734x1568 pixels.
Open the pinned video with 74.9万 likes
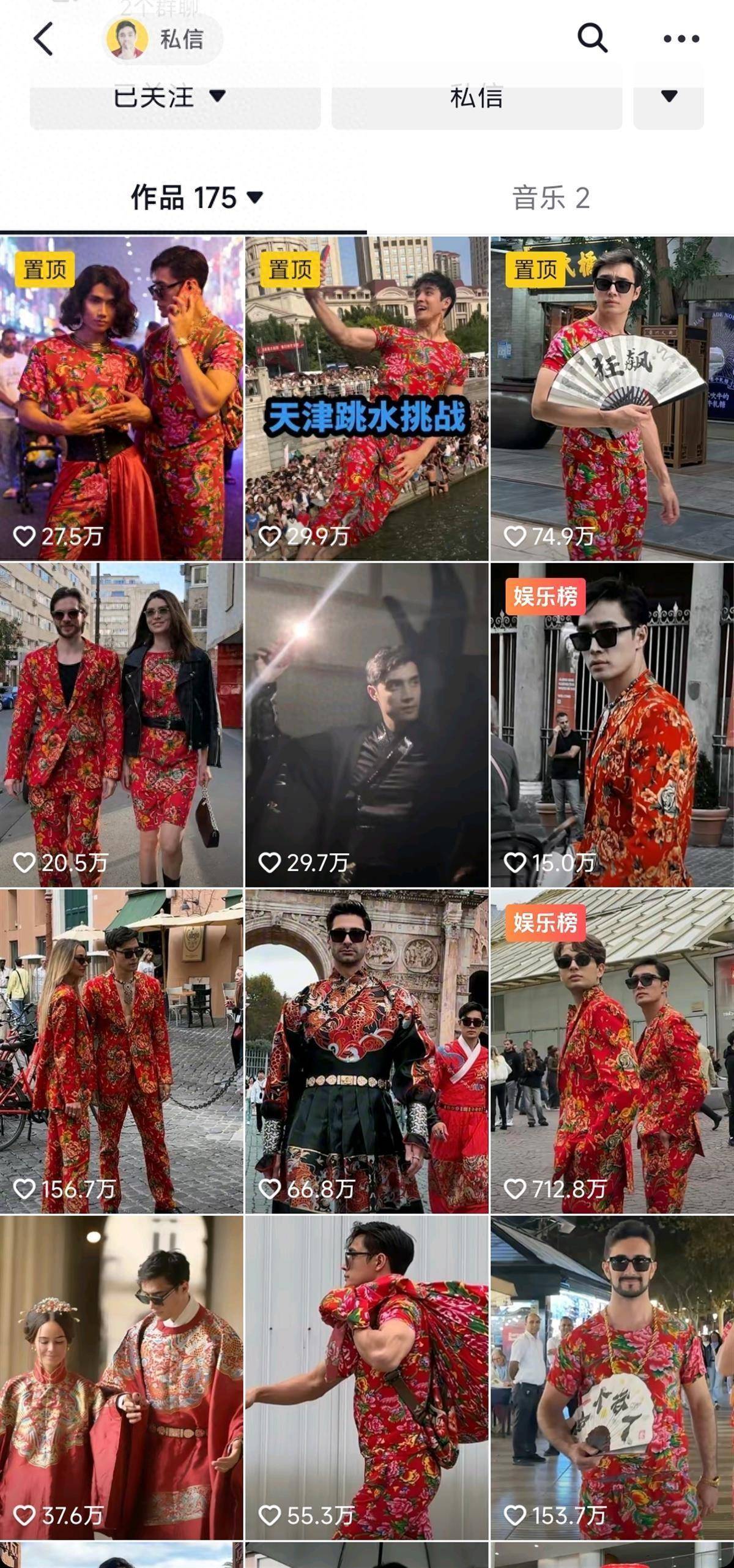coord(612,398)
